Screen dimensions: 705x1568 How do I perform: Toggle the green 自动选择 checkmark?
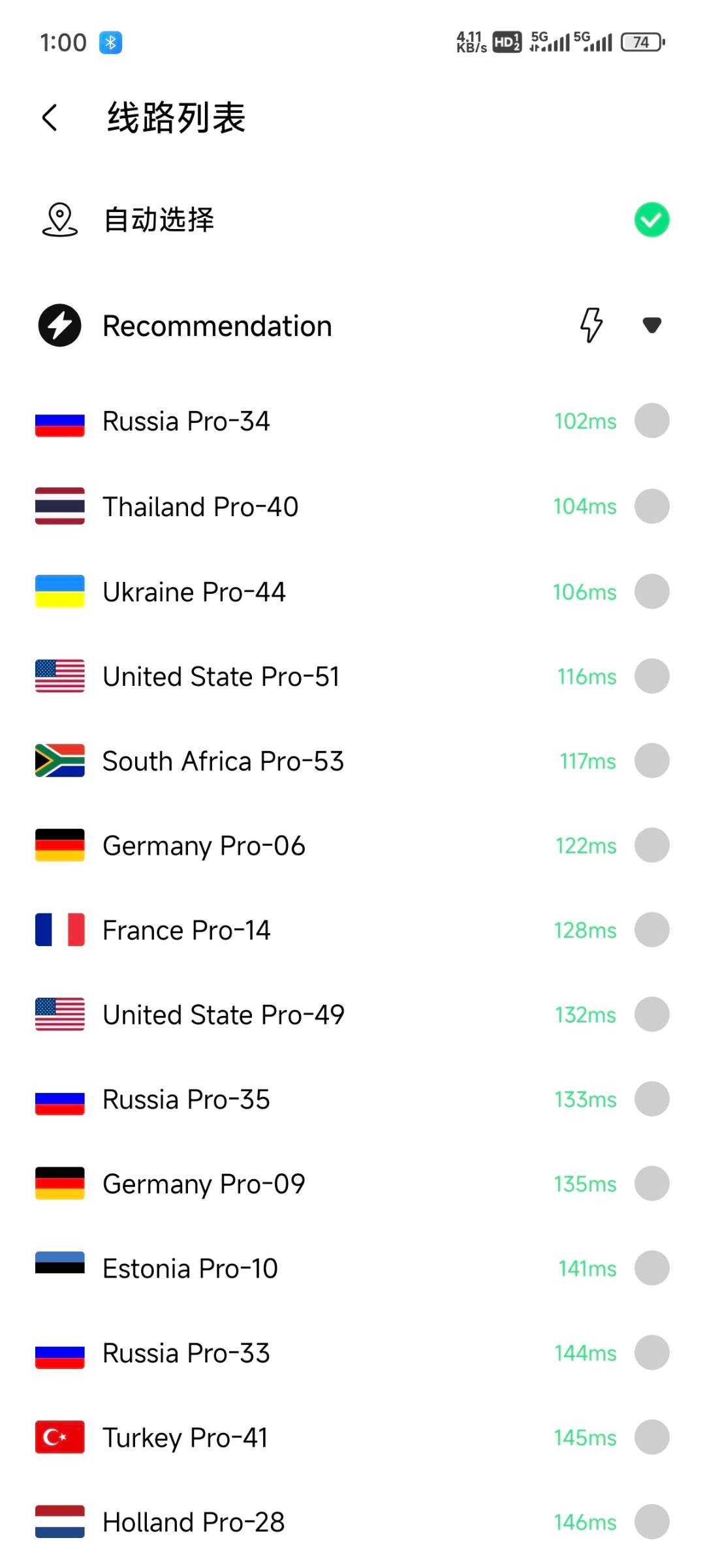[x=650, y=220]
